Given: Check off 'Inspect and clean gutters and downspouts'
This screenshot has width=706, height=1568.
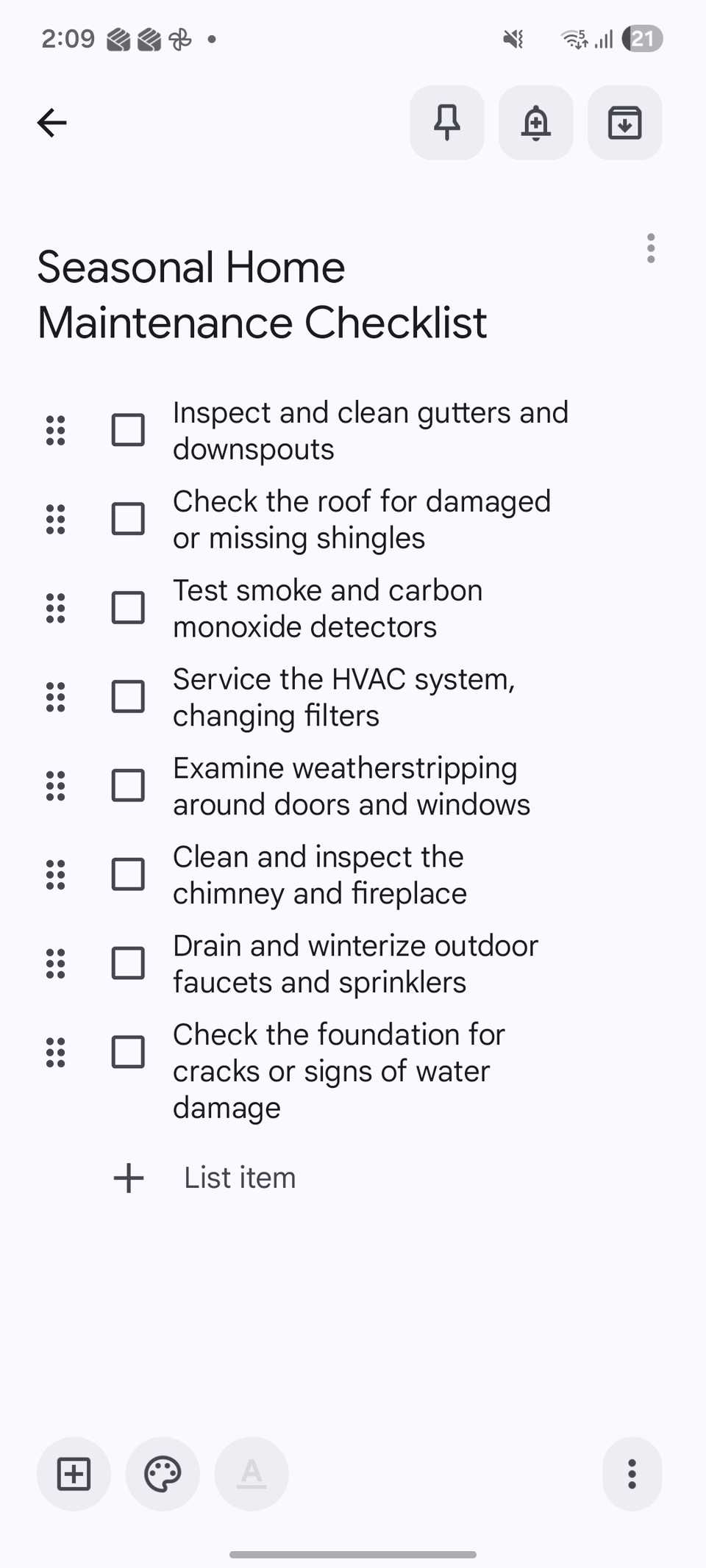Looking at the screenshot, I should 127,430.
